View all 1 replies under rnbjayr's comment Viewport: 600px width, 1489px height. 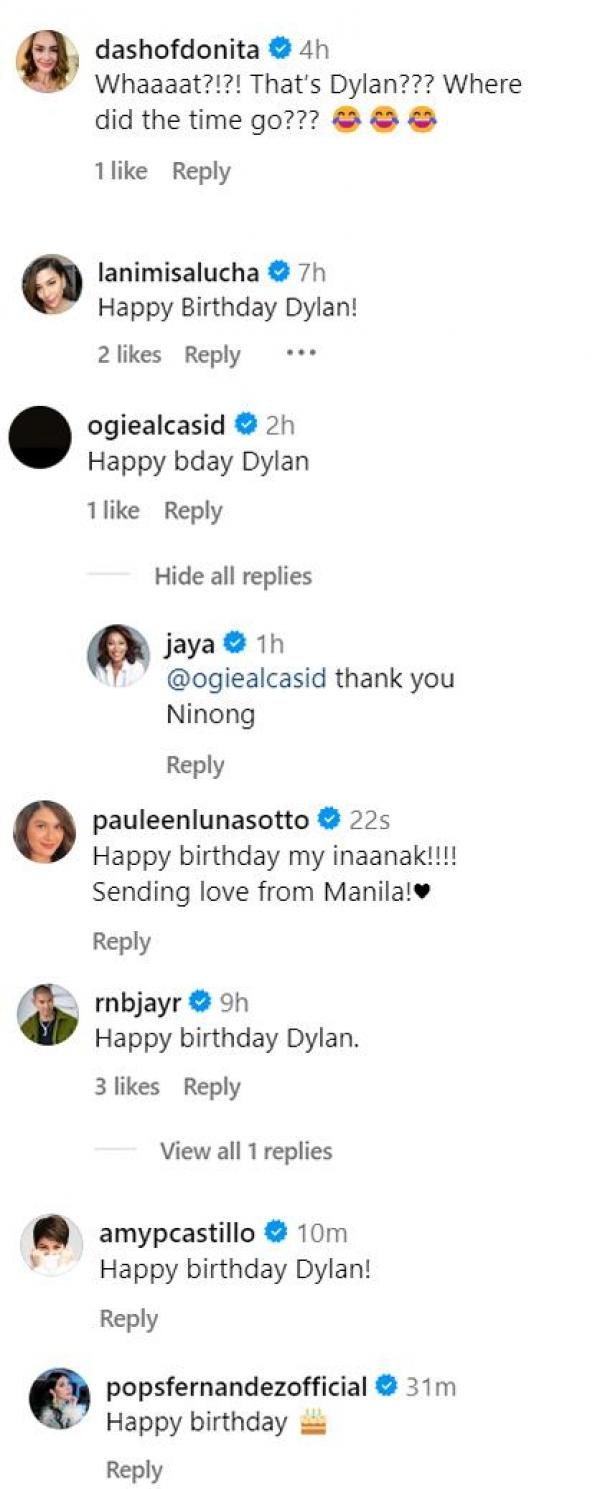tap(246, 1151)
